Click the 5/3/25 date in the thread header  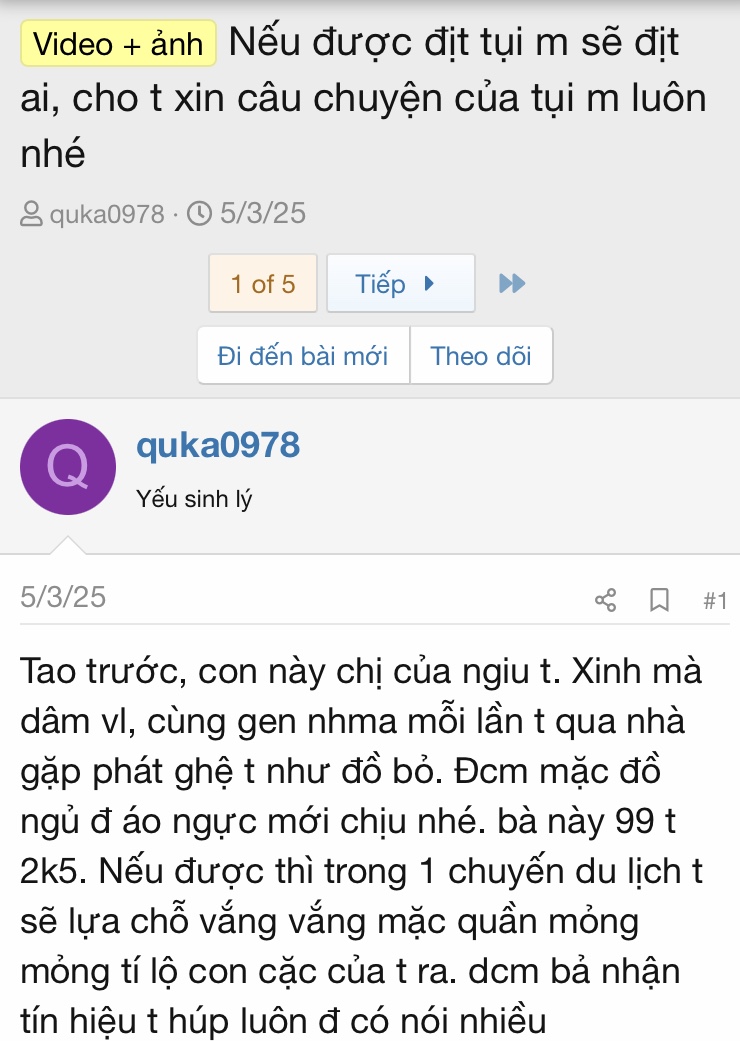tap(262, 213)
